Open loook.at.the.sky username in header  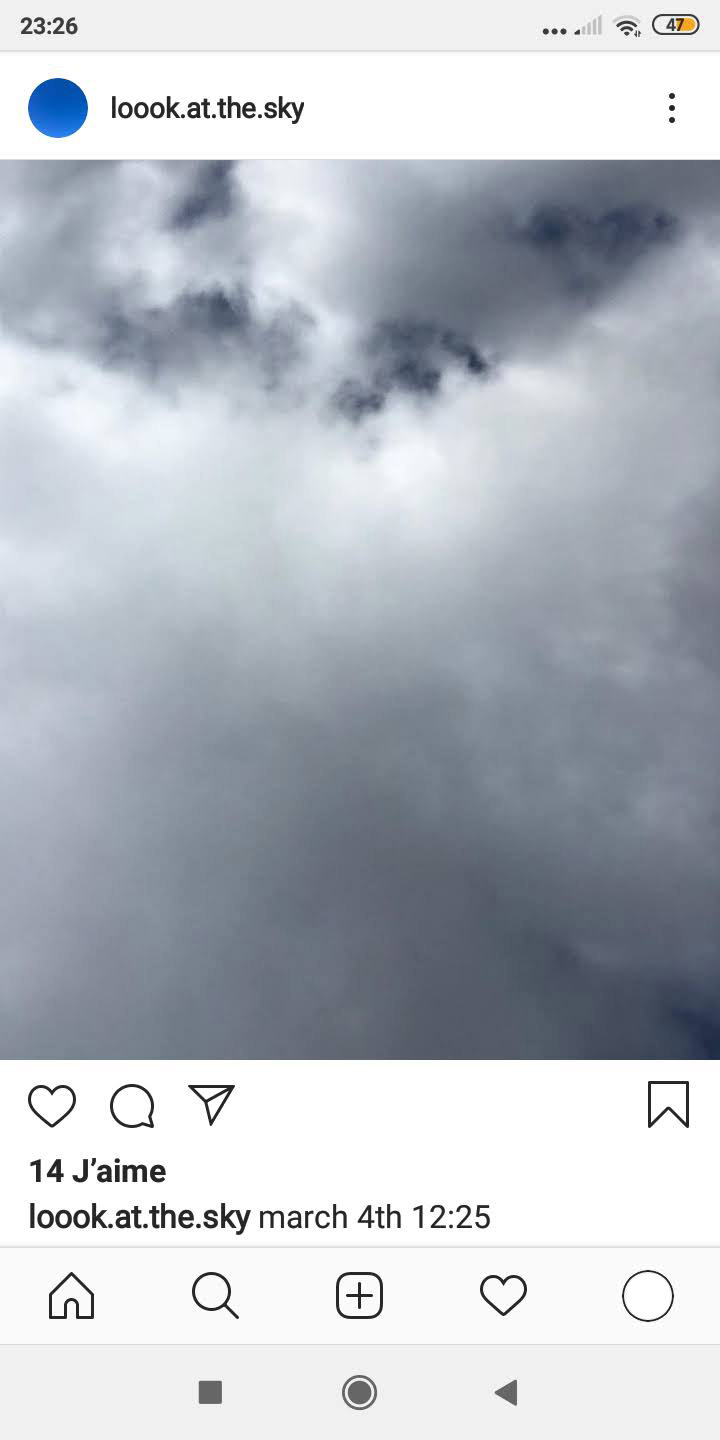point(207,108)
